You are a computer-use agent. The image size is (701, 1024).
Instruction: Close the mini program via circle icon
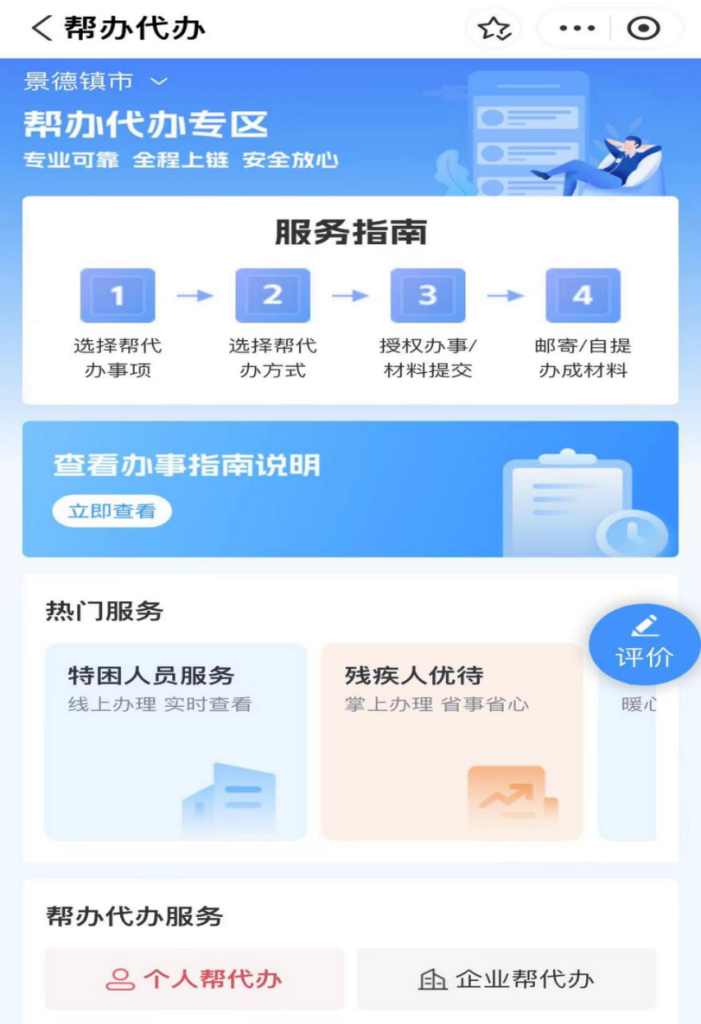pos(643,29)
